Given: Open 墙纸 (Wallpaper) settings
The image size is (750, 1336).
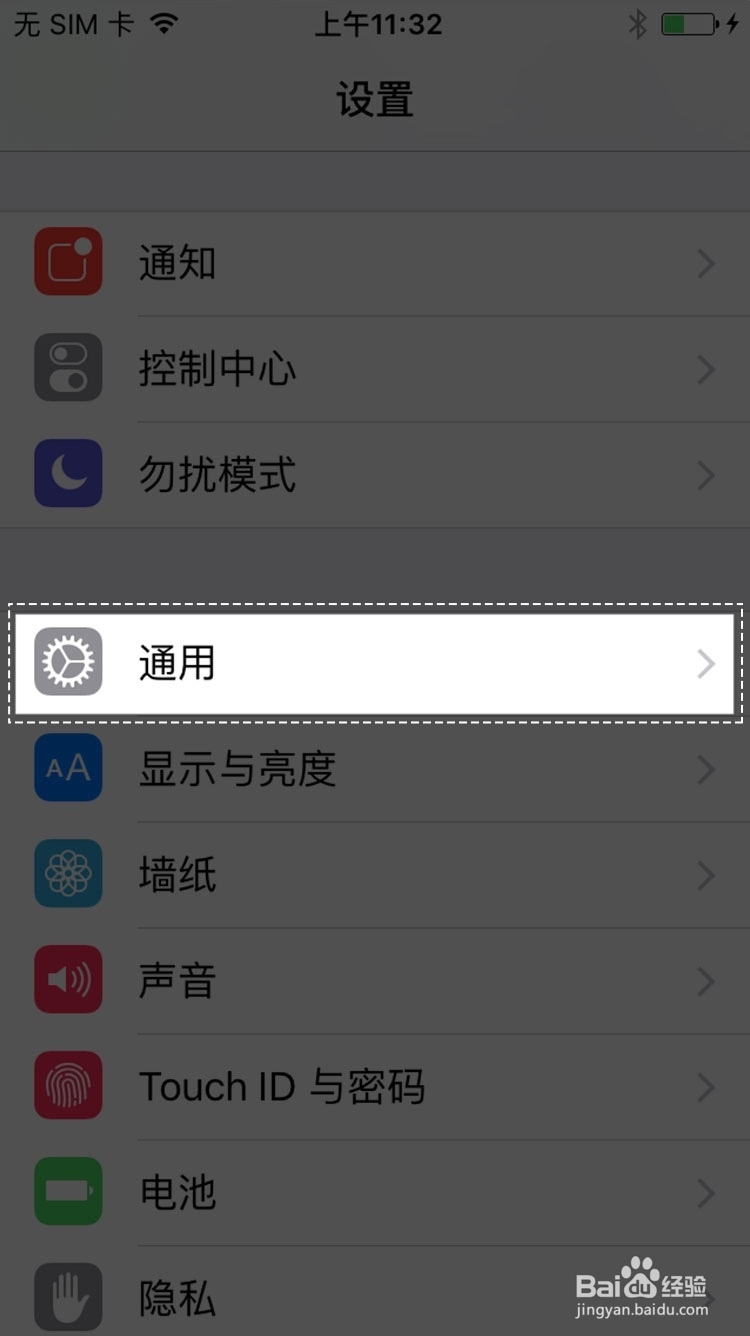Looking at the screenshot, I should [375, 875].
